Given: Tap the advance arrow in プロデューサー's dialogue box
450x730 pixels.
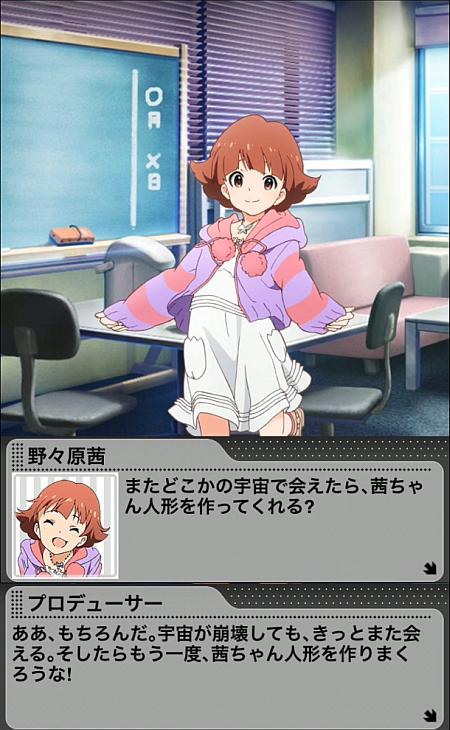Looking at the screenshot, I should 430,715.
